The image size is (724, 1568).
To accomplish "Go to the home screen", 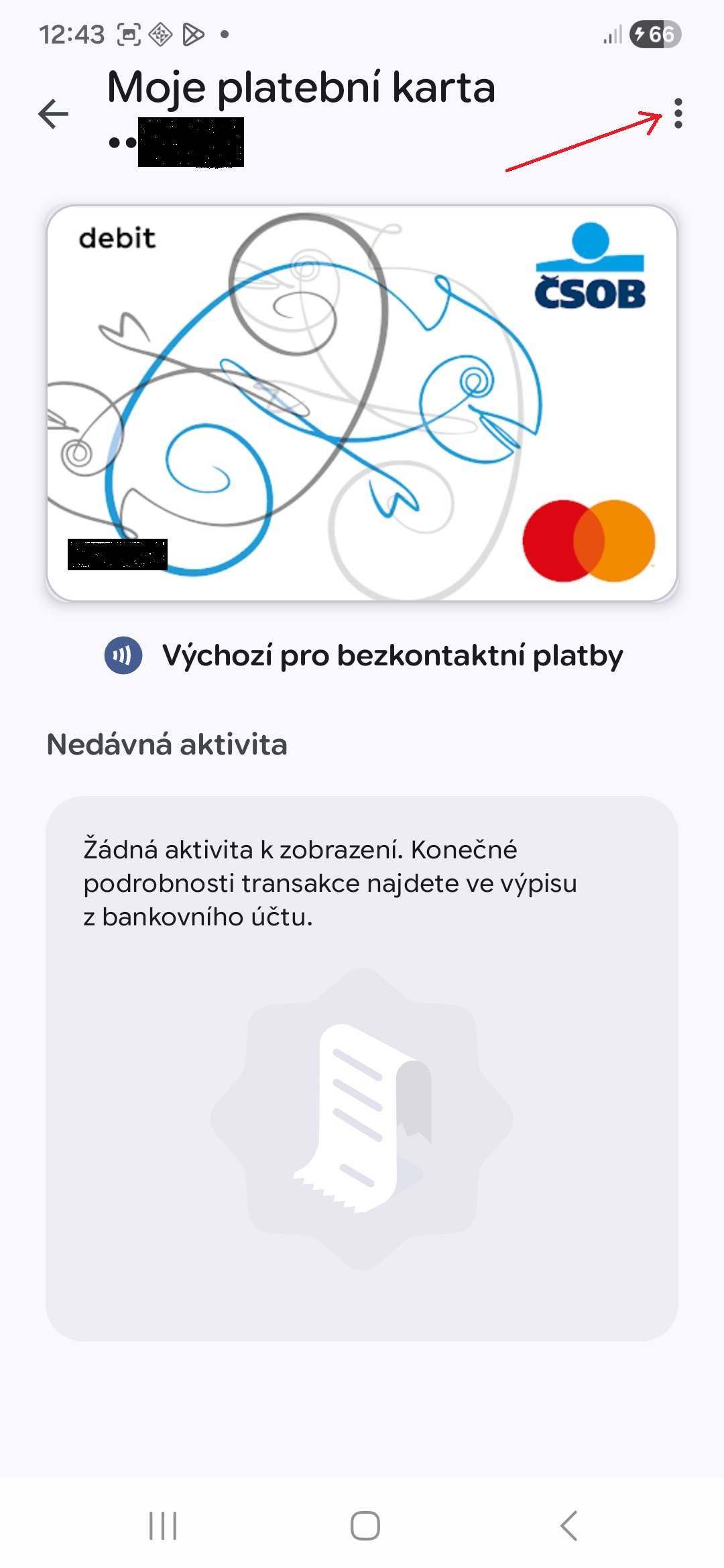I will (365, 1526).
